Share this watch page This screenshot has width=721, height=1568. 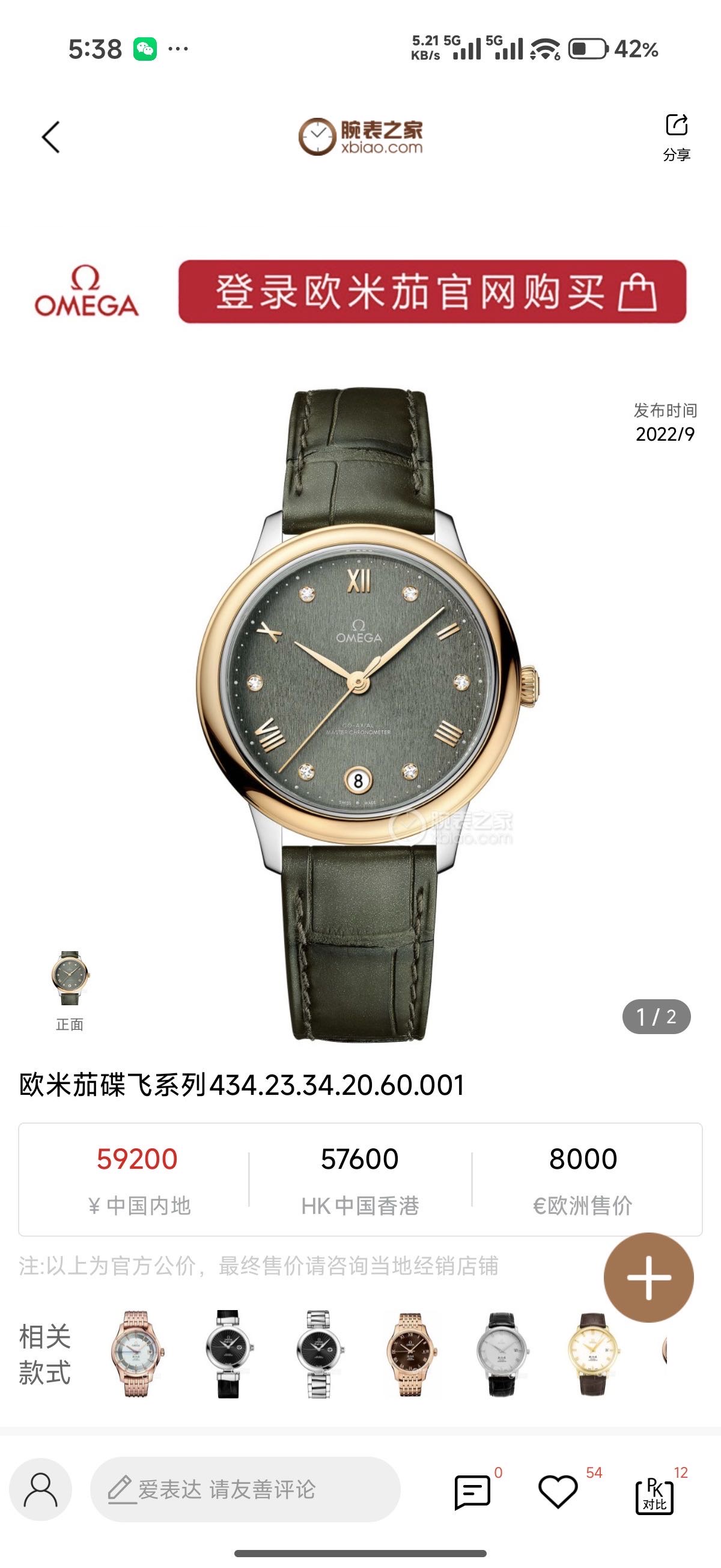point(676,137)
